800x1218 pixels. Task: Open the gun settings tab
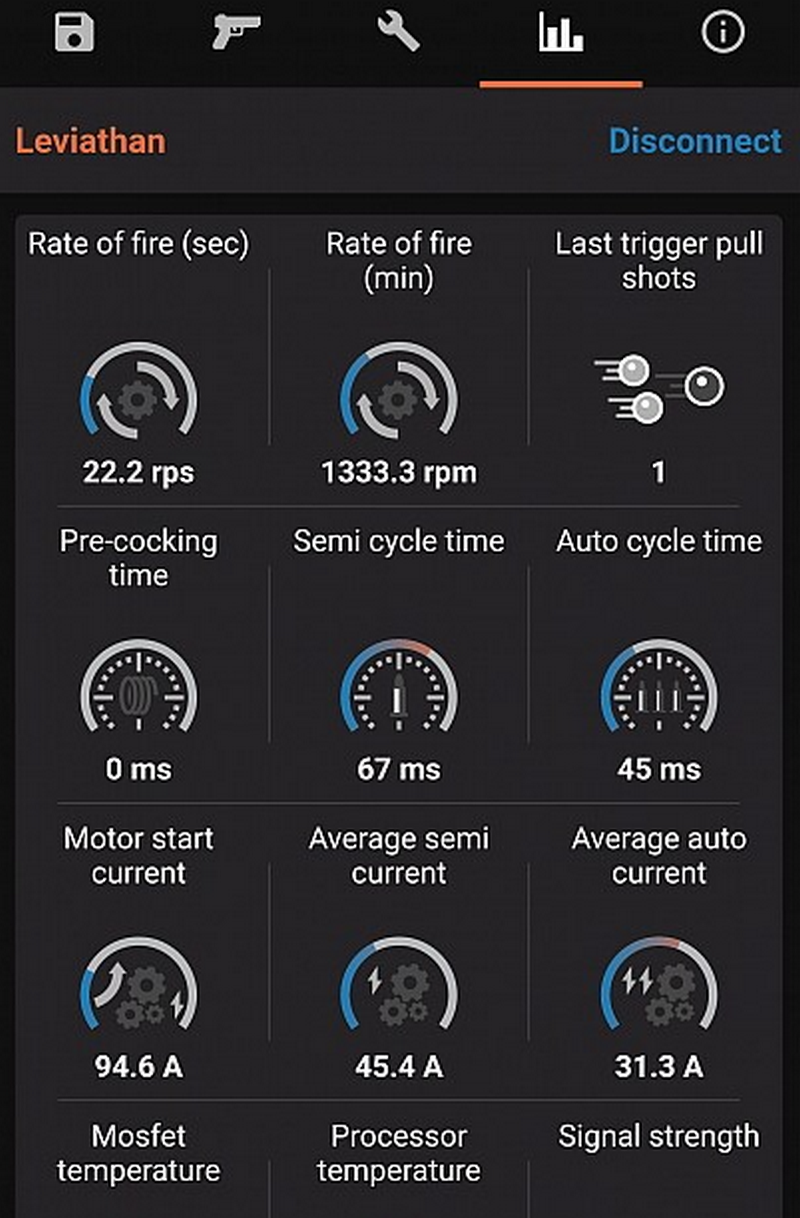(x=236, y=33)
